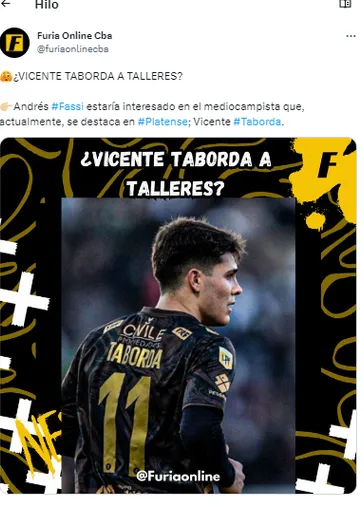Open the #Taborda hashtag
Image resolution: width=364 pixels, height=507 pixels.
click(257, 122)
